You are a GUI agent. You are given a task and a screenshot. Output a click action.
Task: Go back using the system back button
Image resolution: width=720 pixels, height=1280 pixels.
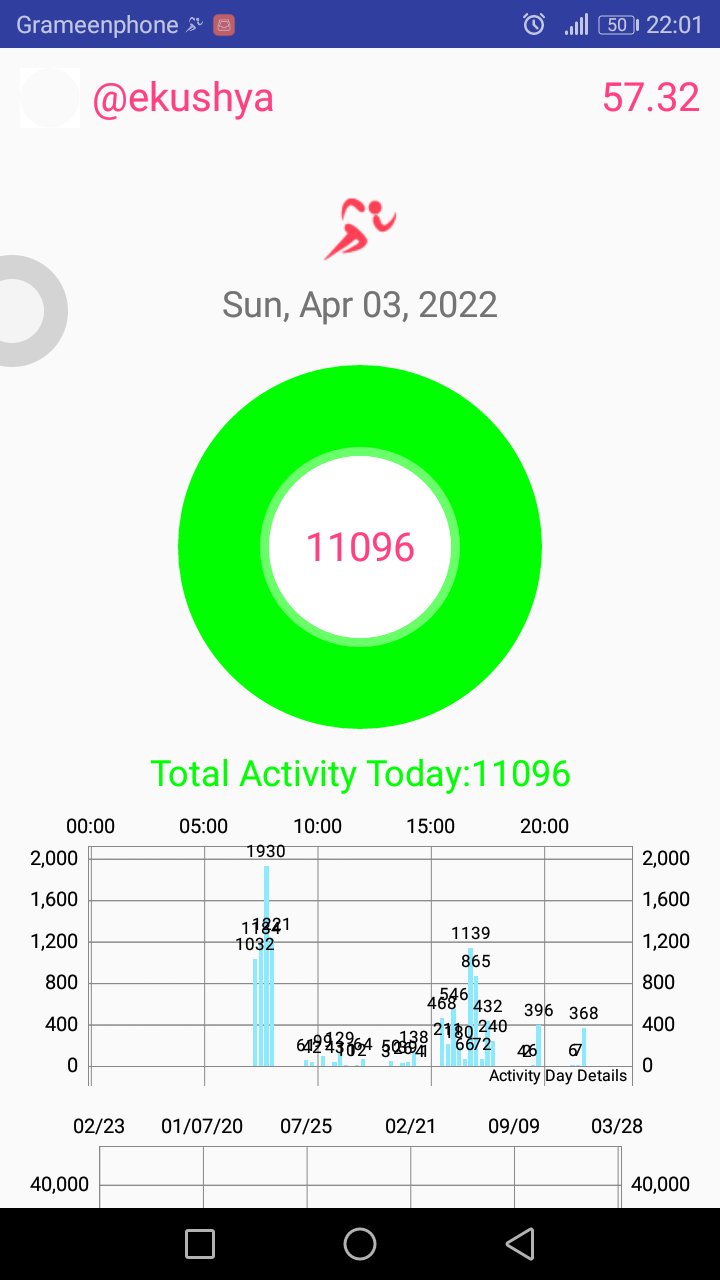[x=519, y=1244]
